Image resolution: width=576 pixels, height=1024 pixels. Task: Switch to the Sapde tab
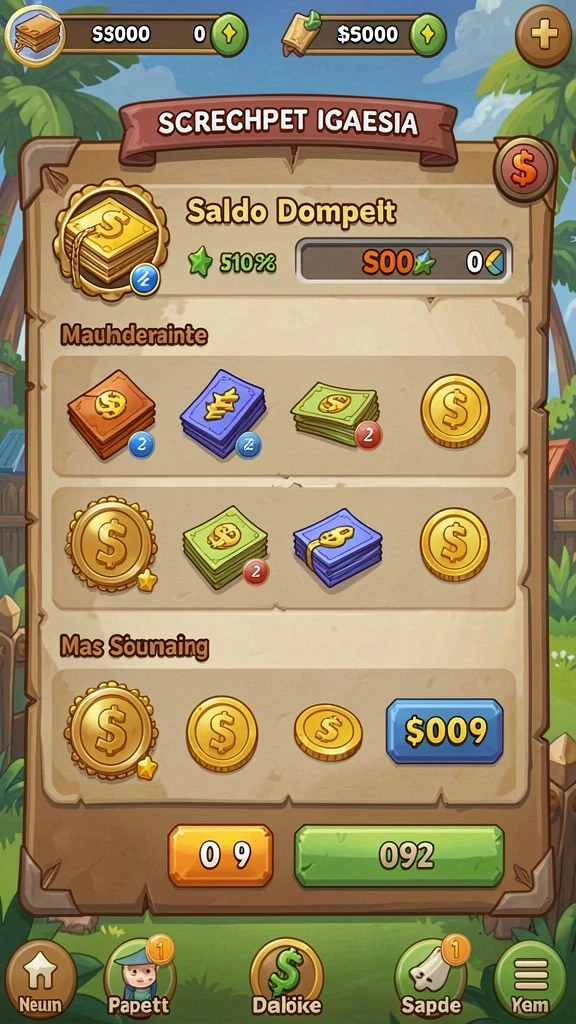431,980
